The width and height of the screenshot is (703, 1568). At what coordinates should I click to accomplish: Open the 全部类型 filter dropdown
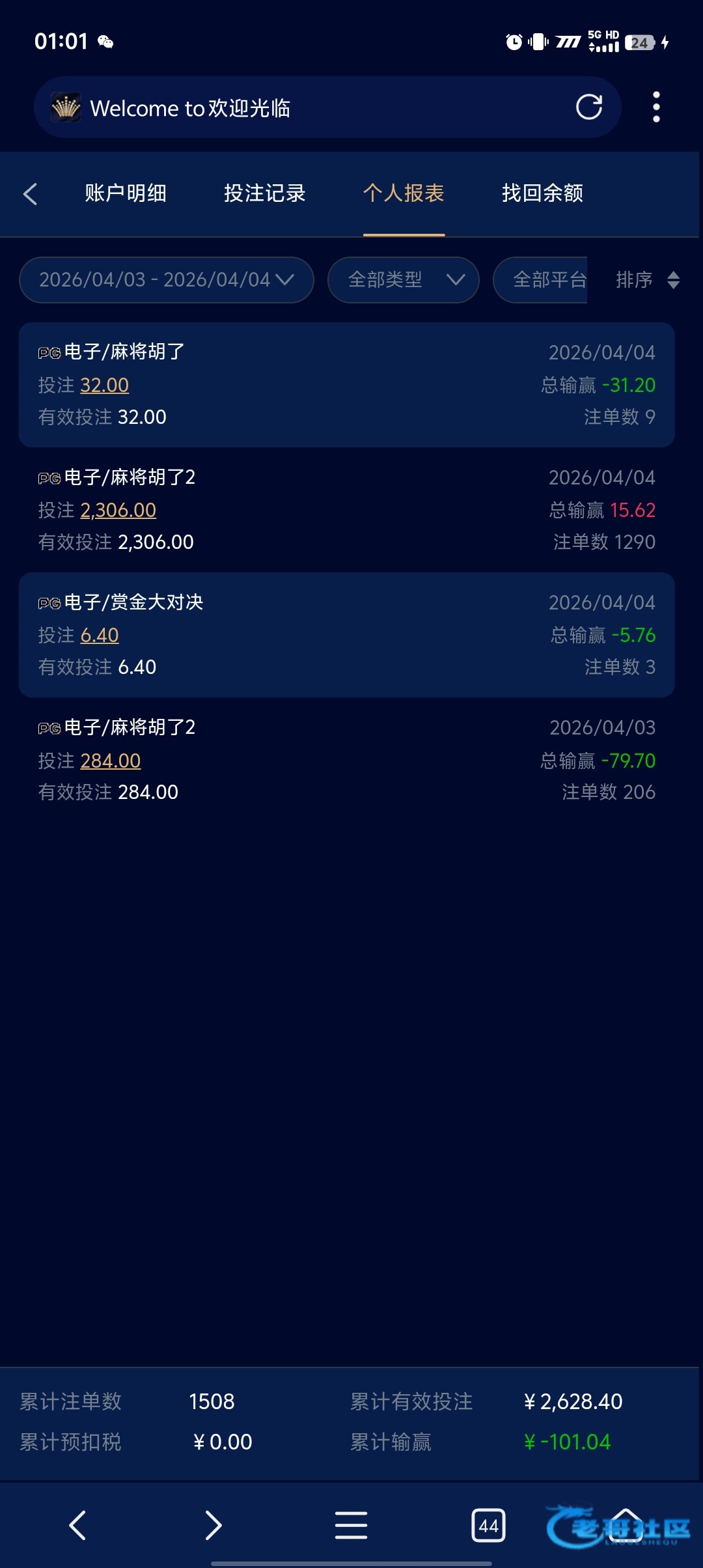click(404, 280)
